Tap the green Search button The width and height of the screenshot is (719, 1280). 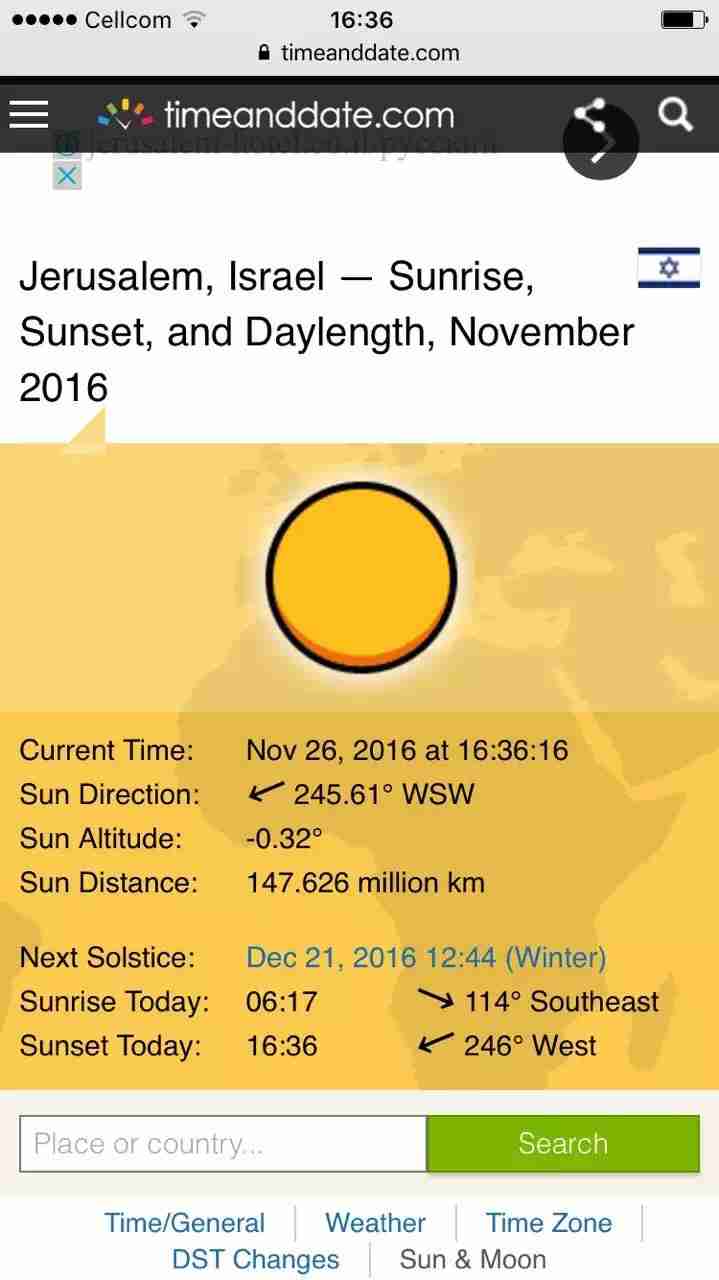pyautogui.click(x=563, y=1144)
